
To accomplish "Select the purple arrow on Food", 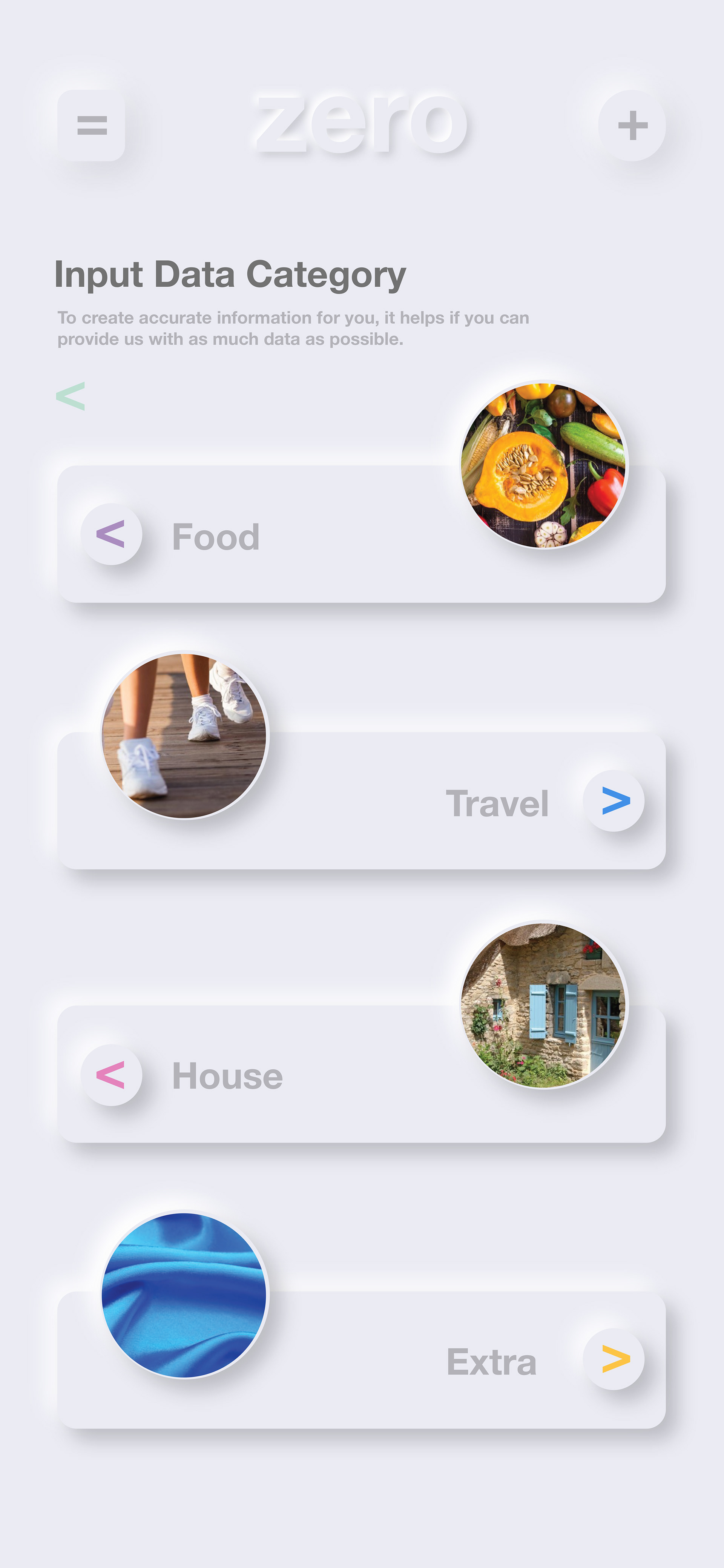I will [111, 534].
